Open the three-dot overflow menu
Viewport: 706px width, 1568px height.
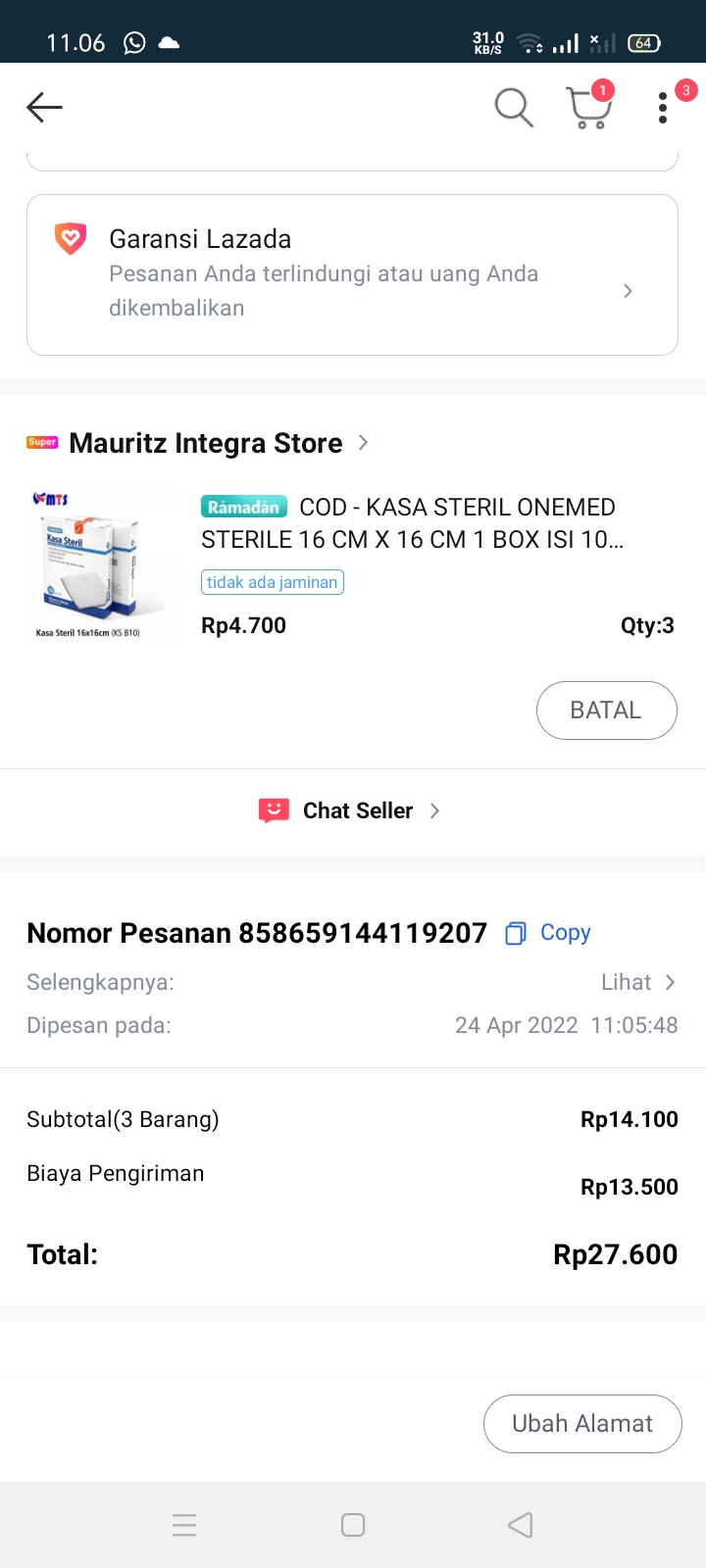tap(663, 108)
